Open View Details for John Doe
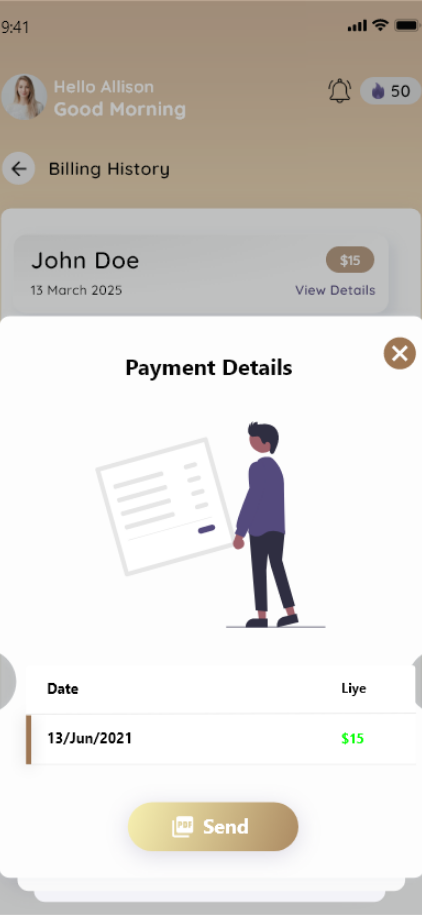This screenshot has width=422, height=916. click(x=335, y=290)
